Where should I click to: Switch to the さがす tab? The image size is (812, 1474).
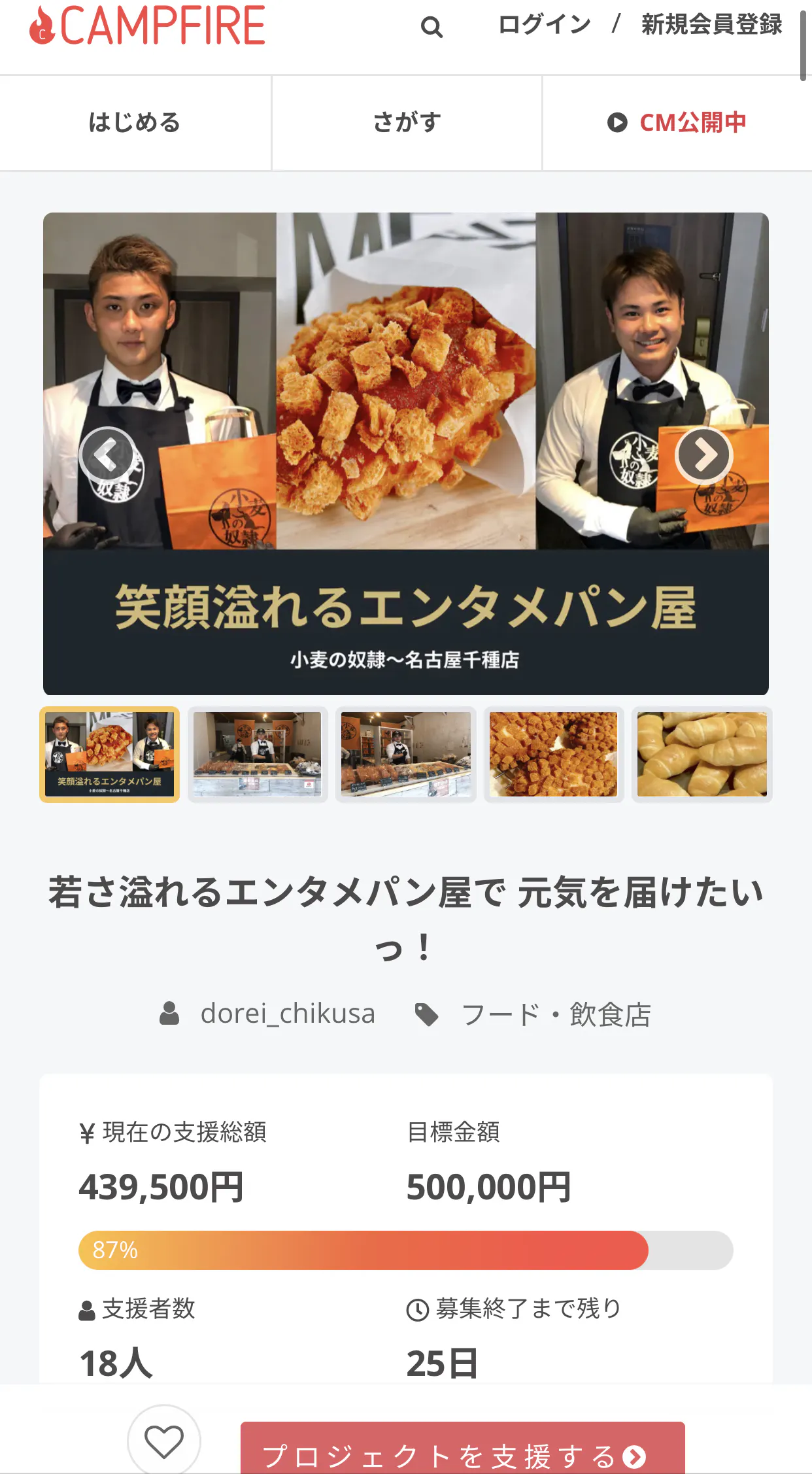point(407,123)
